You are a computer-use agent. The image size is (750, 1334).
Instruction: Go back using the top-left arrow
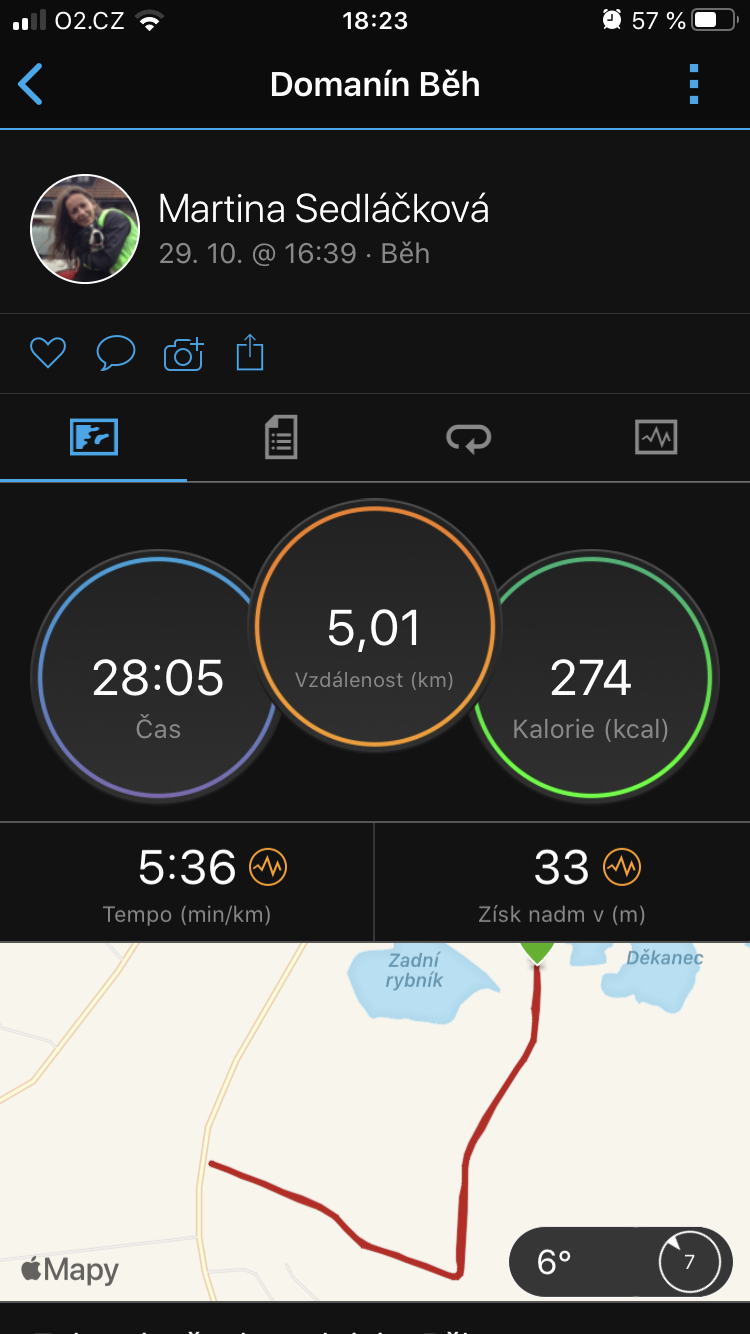31,85
